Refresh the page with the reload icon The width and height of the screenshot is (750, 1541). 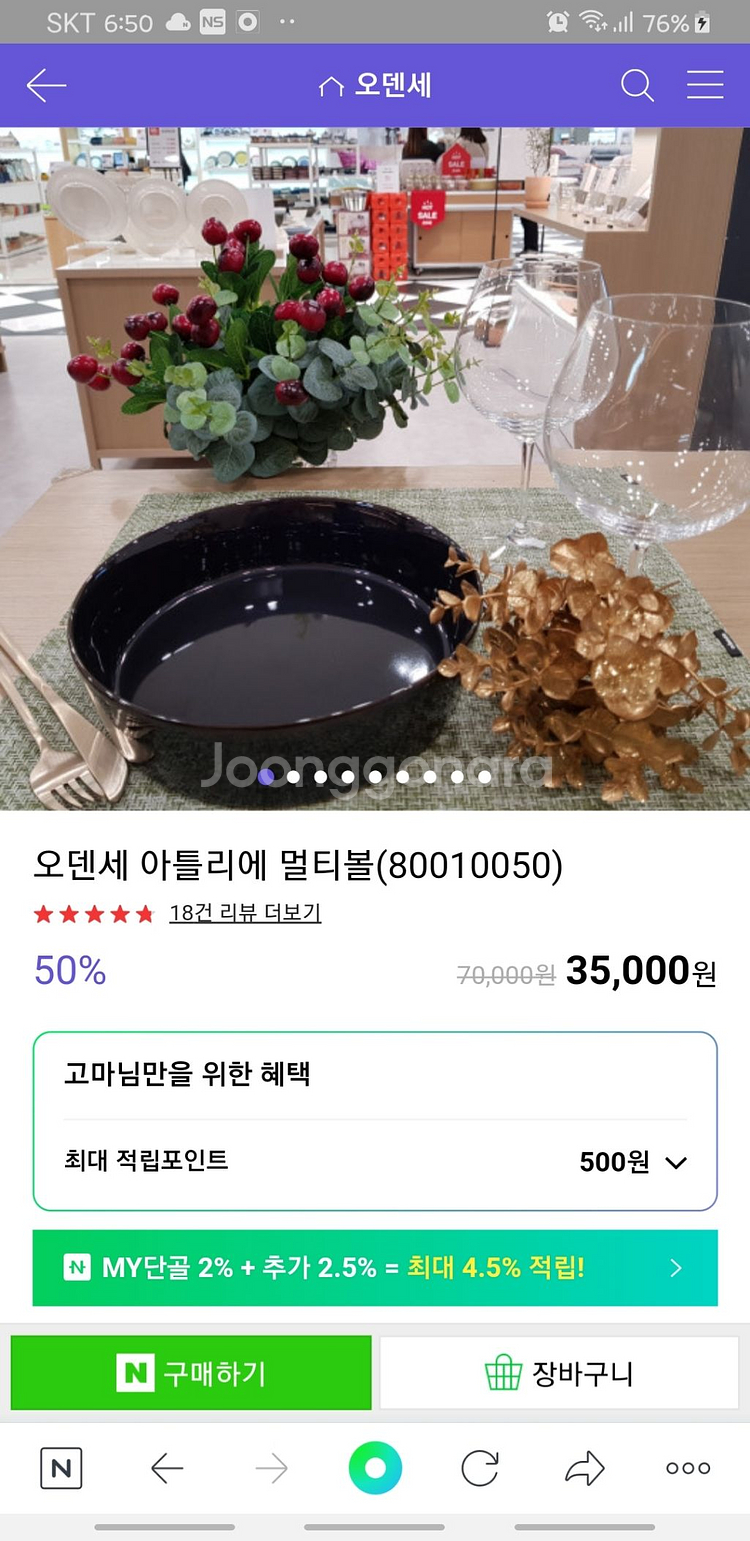pos(480,1467)
